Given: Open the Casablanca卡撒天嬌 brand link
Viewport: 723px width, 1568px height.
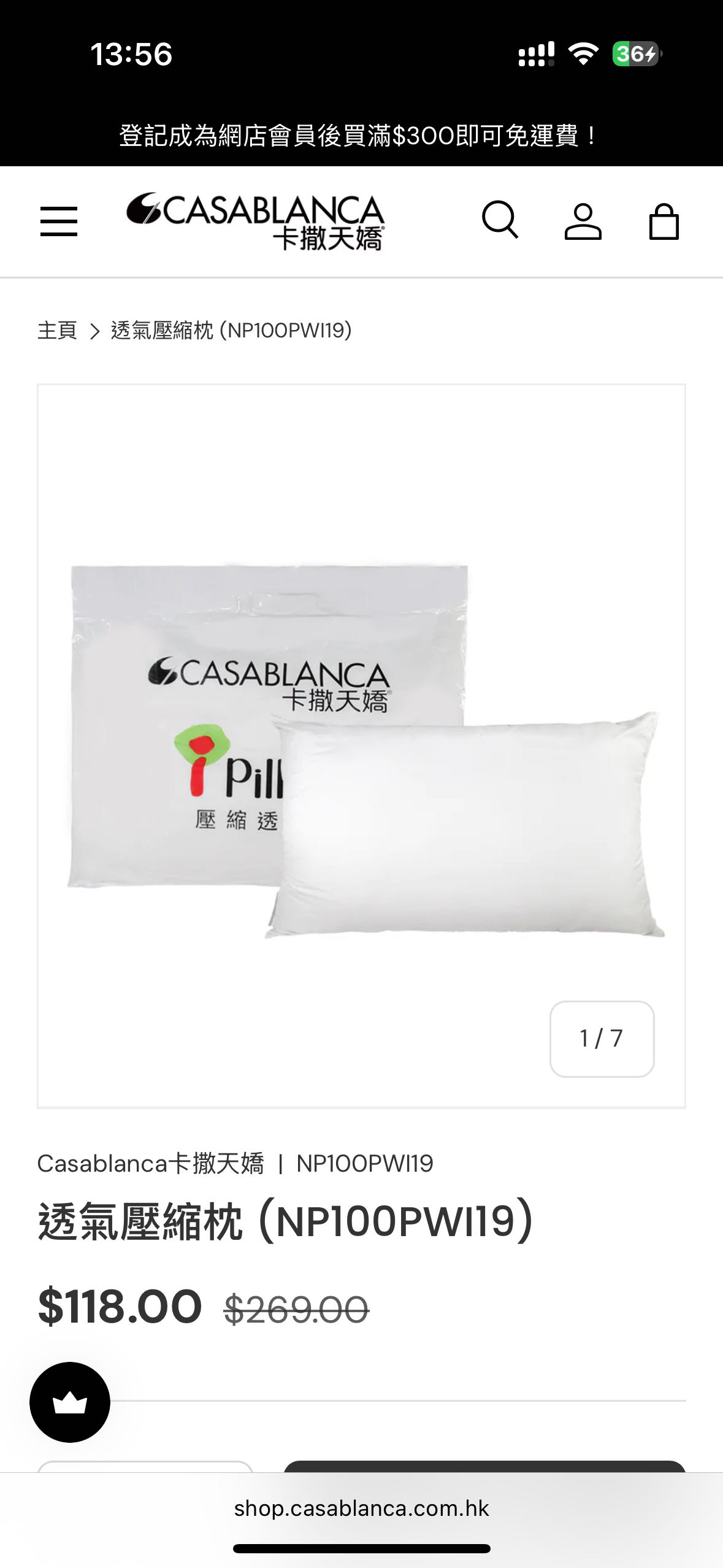Looking at the screenshot, I should 150,1164.
